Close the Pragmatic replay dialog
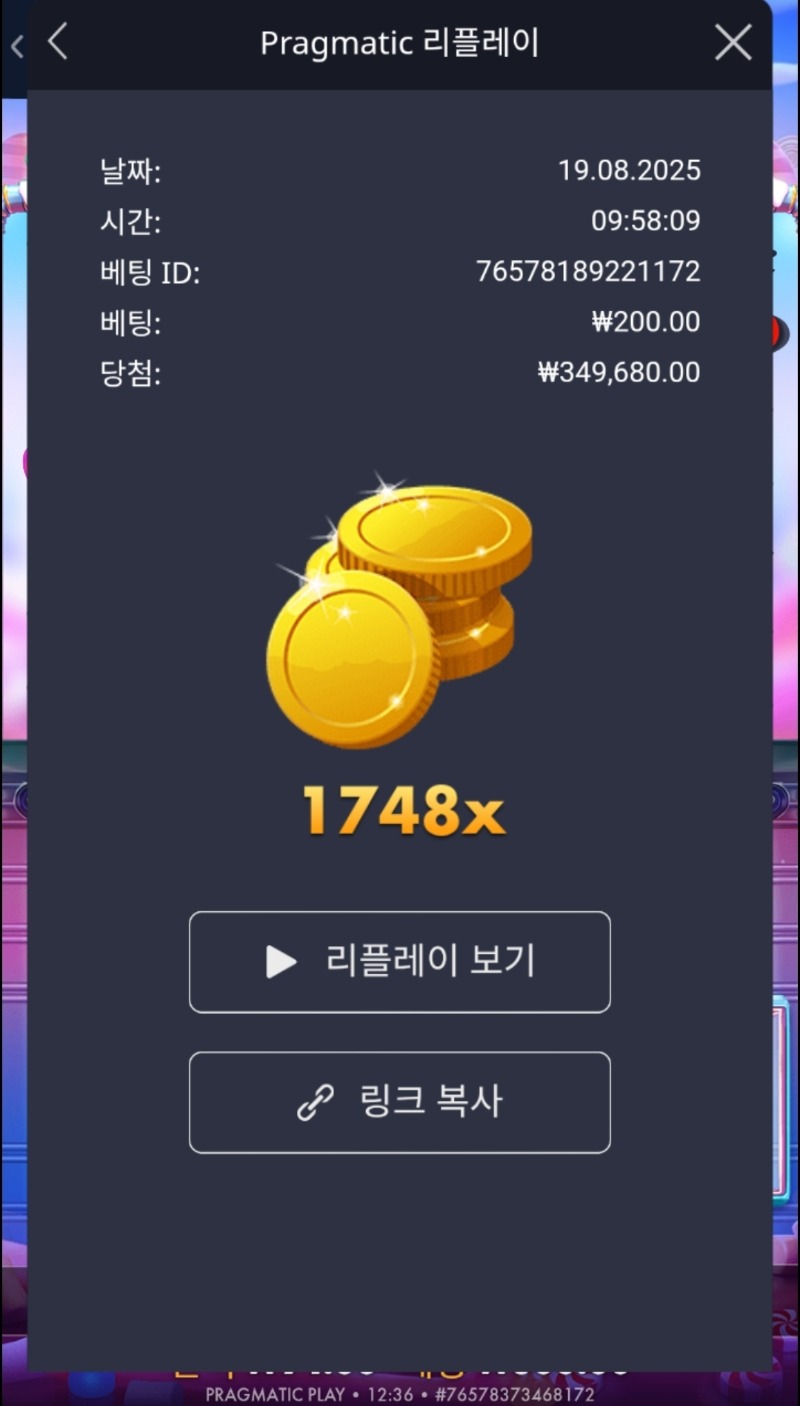Screen dimensions: 800x1406 (x=733, y=43)
